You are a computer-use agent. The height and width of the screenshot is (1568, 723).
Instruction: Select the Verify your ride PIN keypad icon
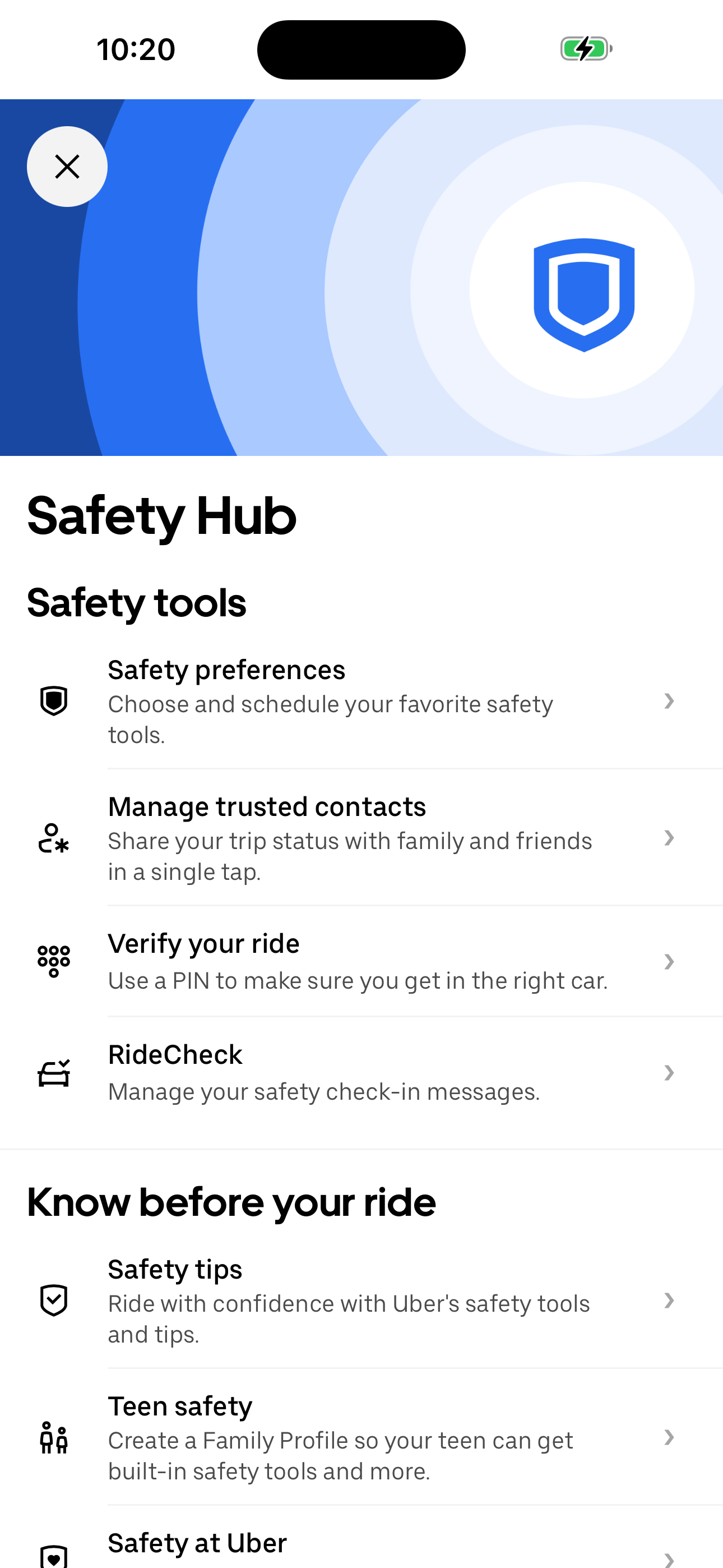pyautogui.click(x=54, y=961)
